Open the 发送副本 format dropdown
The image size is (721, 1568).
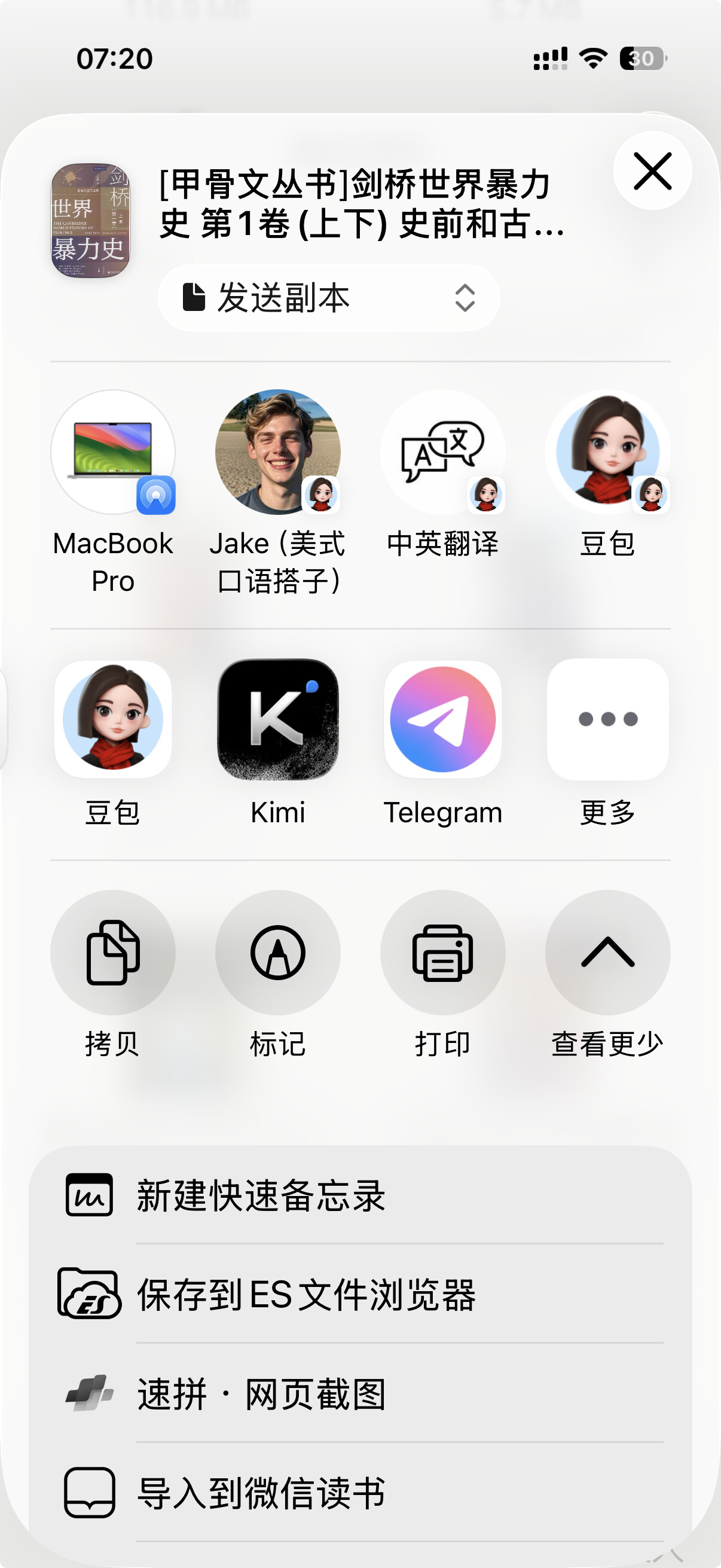(x=329, y=298)
